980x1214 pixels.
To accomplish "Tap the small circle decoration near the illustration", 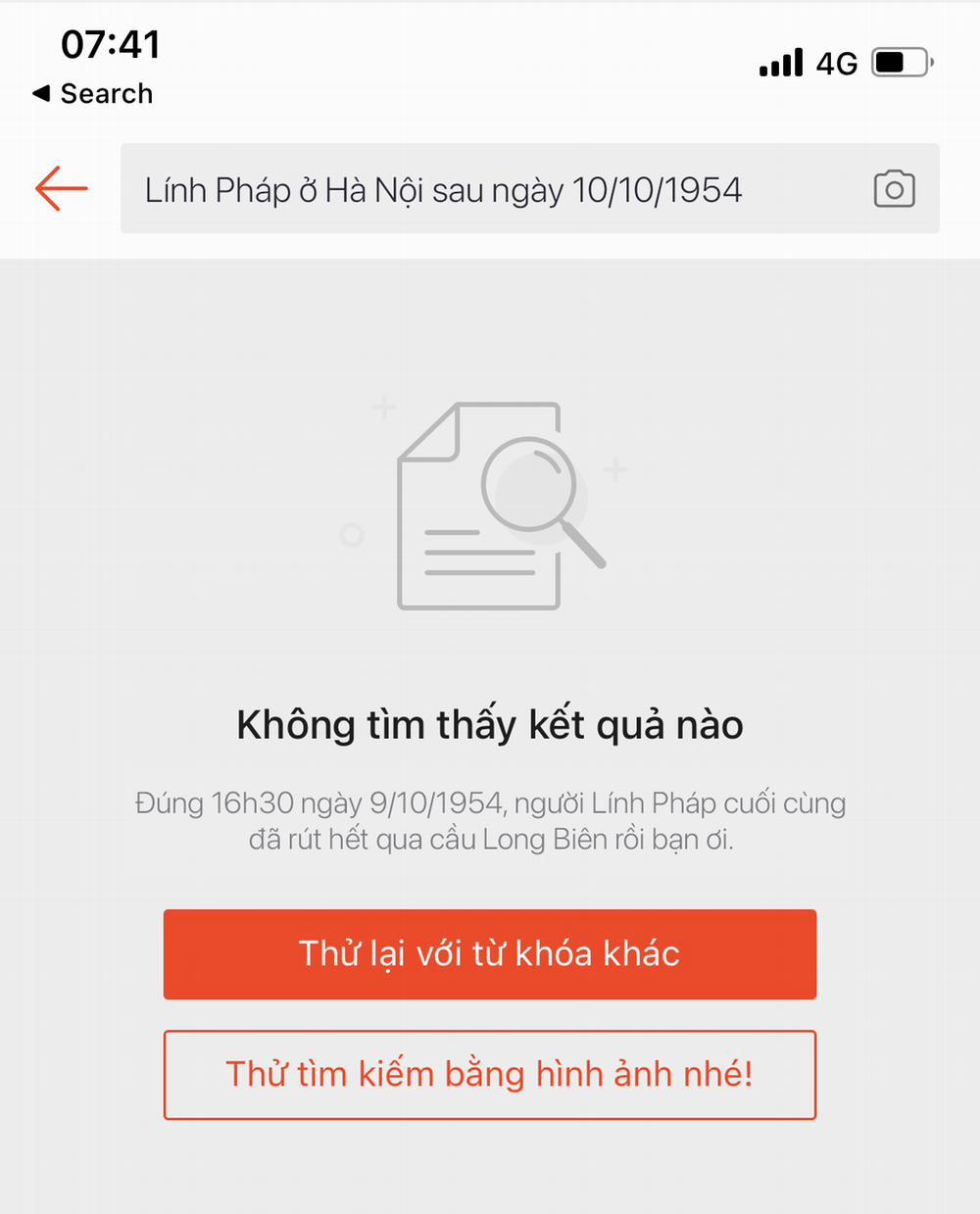I will (x=351, y=535).
